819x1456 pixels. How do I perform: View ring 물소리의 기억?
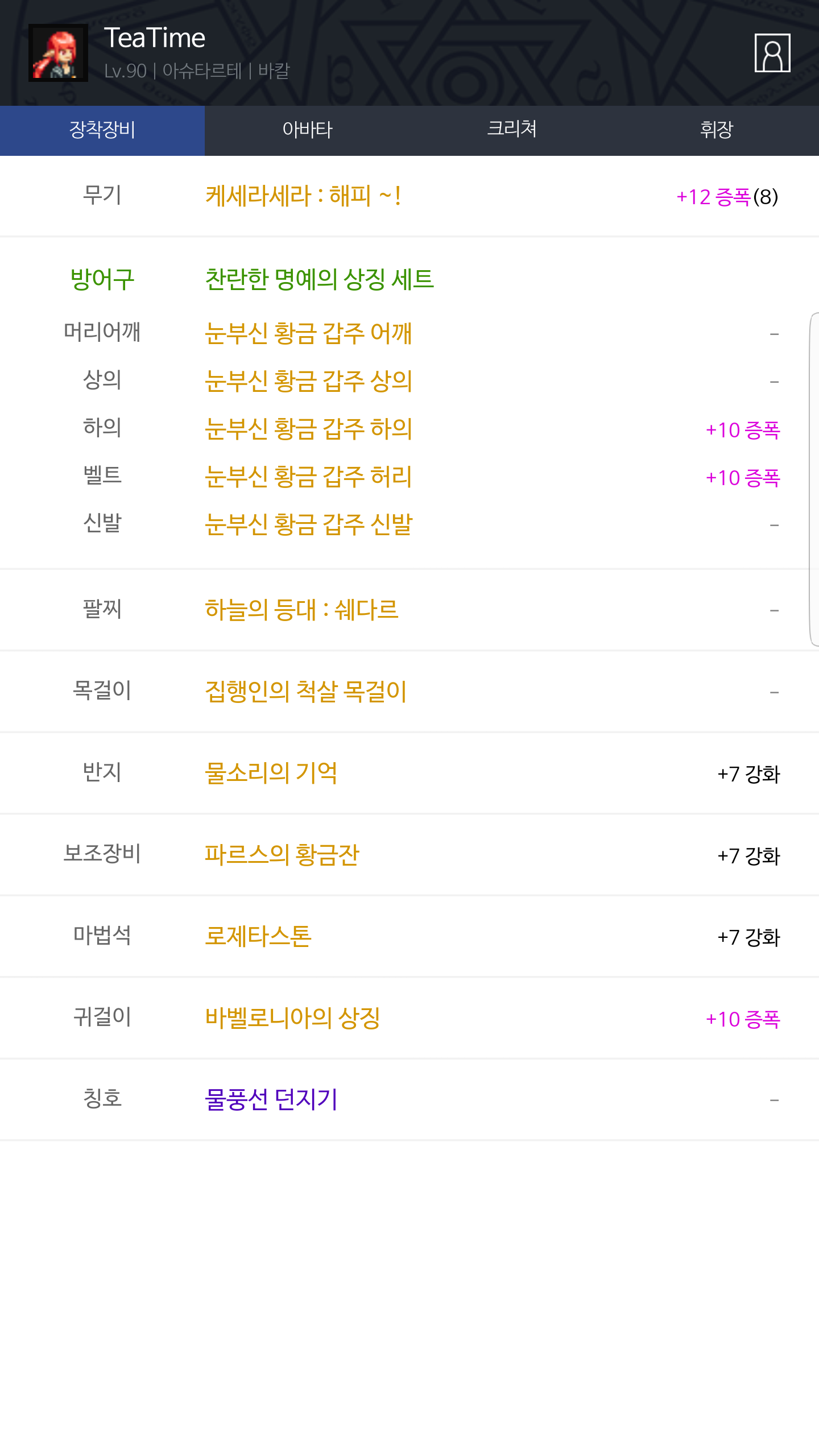tap(271, 773)
